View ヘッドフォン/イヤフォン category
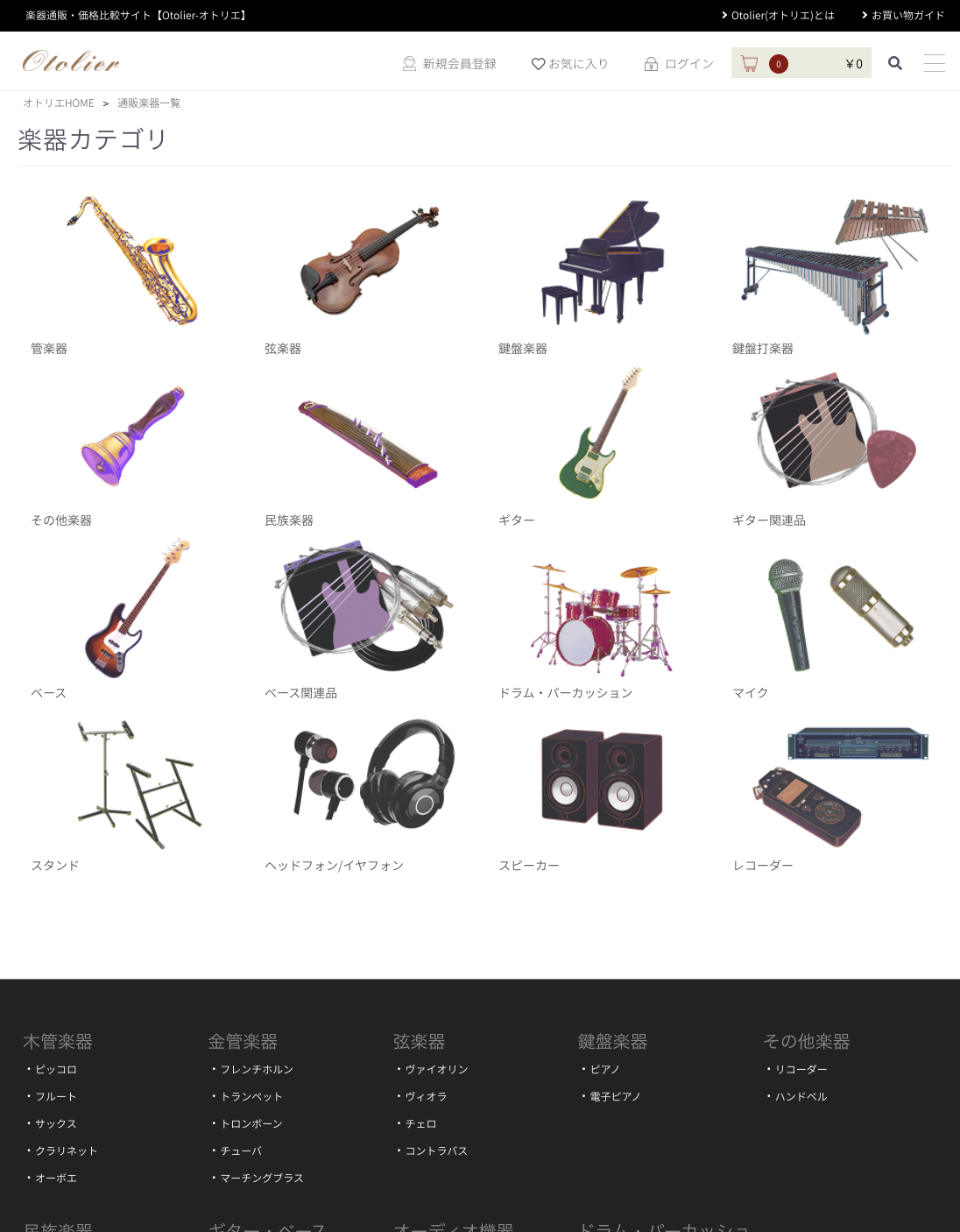This screenshot has height=1232, width=960. [x=368, y=780]
